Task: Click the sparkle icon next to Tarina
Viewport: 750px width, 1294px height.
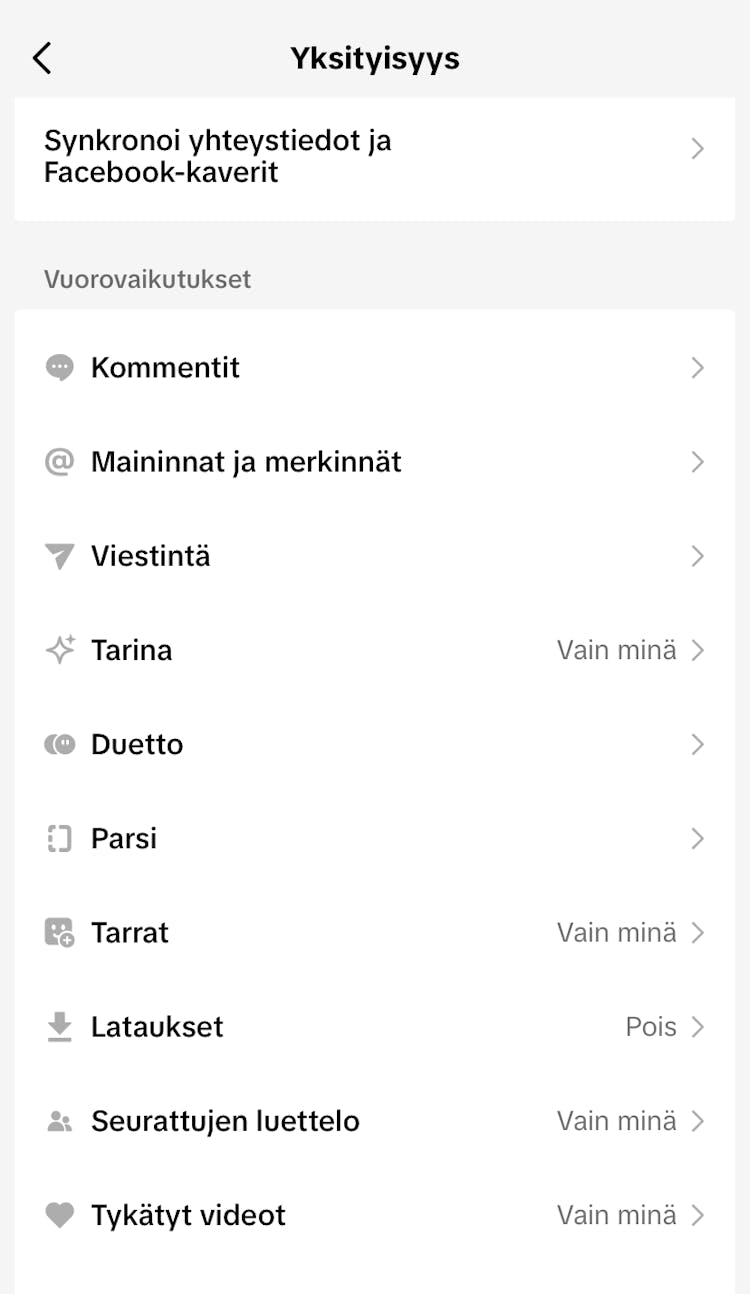Action: click(x=60, y=650)
